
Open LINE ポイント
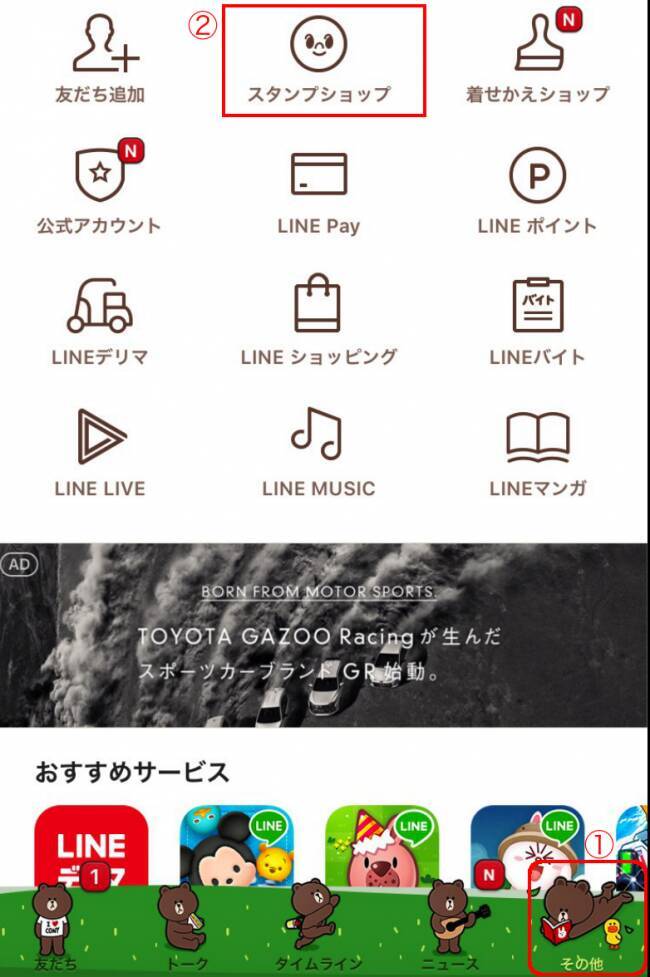[537, 190]
